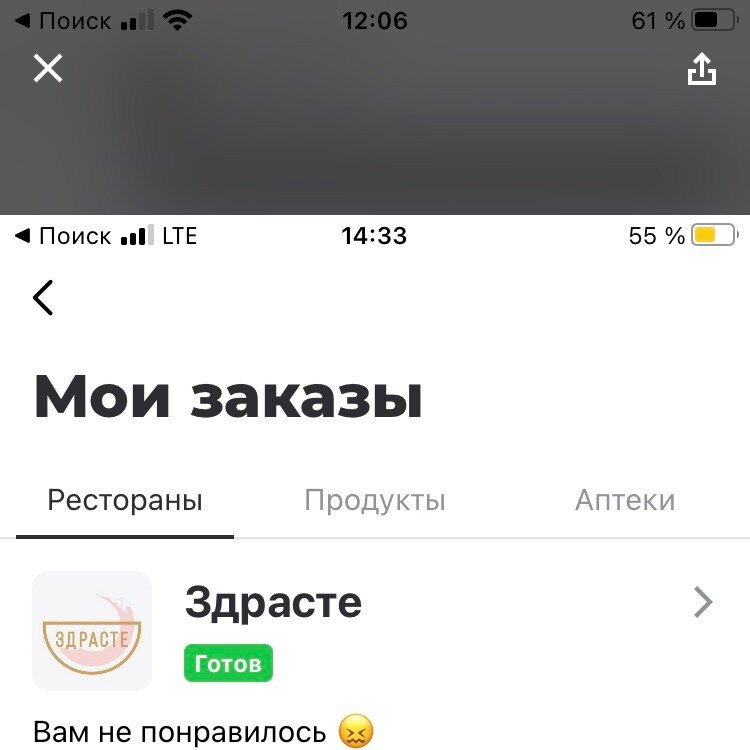This screenshot has height=750, width=750.
Task: Share this screenshot
Action: point(702,69)
